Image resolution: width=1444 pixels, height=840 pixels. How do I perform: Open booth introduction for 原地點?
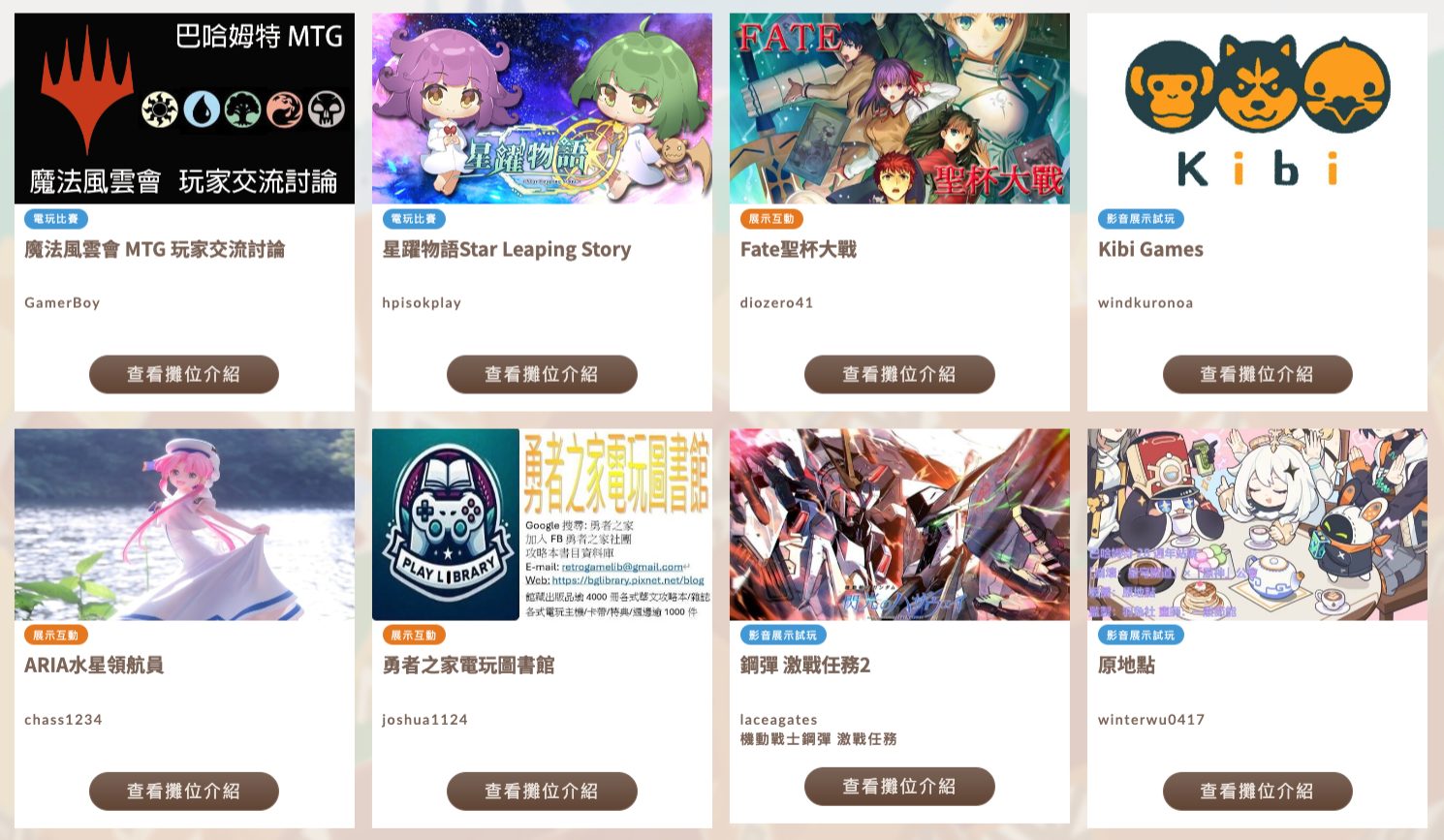1257,791
